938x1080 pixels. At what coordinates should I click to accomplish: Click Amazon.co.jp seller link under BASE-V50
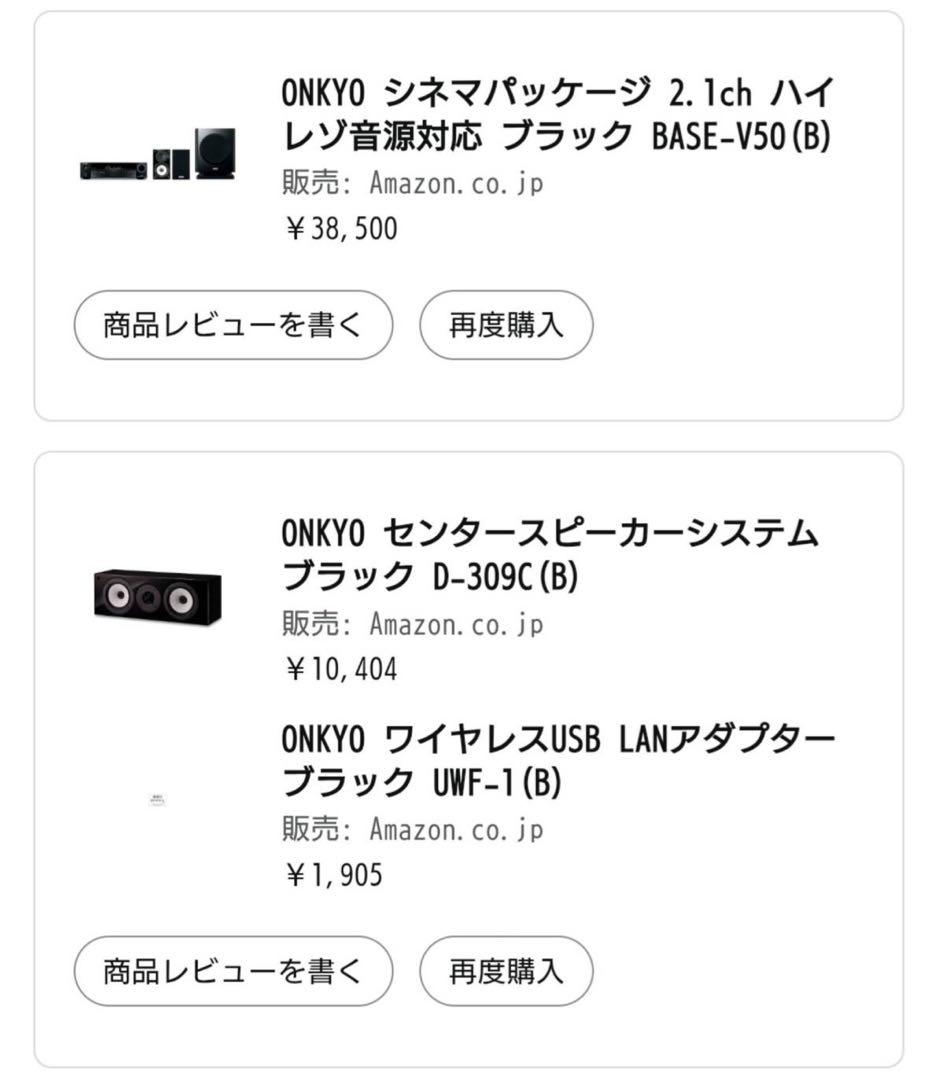click(455, 183)
